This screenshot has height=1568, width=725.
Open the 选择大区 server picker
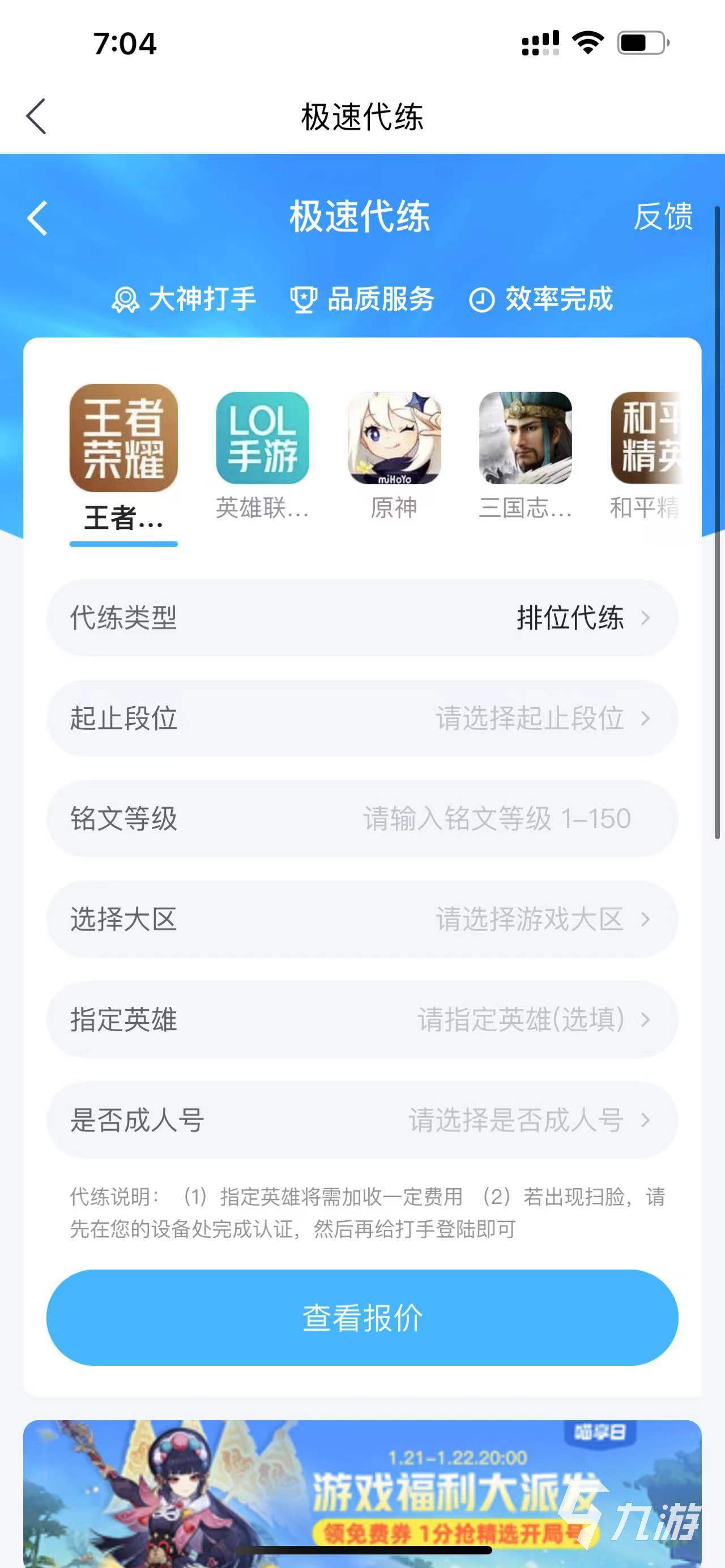click(x=362, y=919)
